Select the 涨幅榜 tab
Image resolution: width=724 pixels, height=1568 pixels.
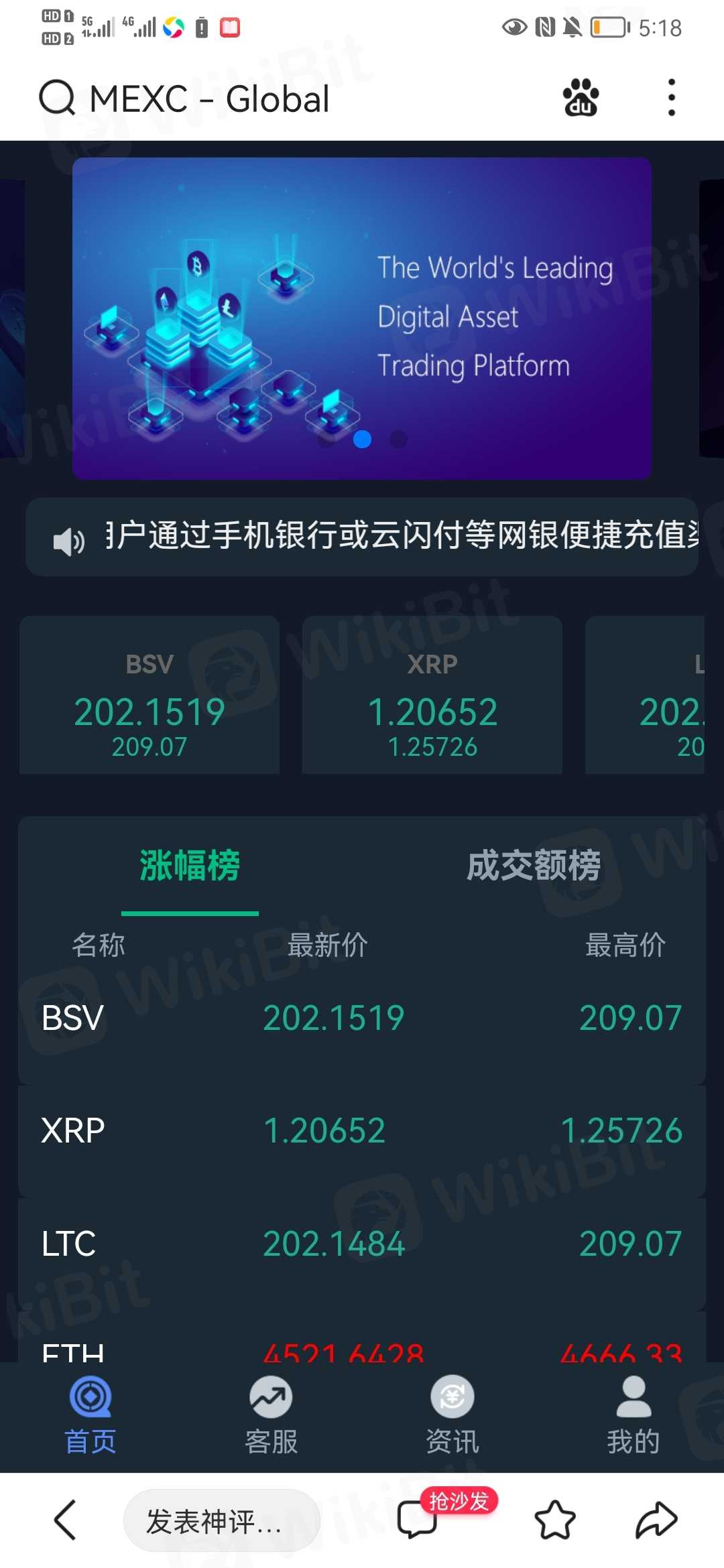pyautogui.click(x=190, y=866)
